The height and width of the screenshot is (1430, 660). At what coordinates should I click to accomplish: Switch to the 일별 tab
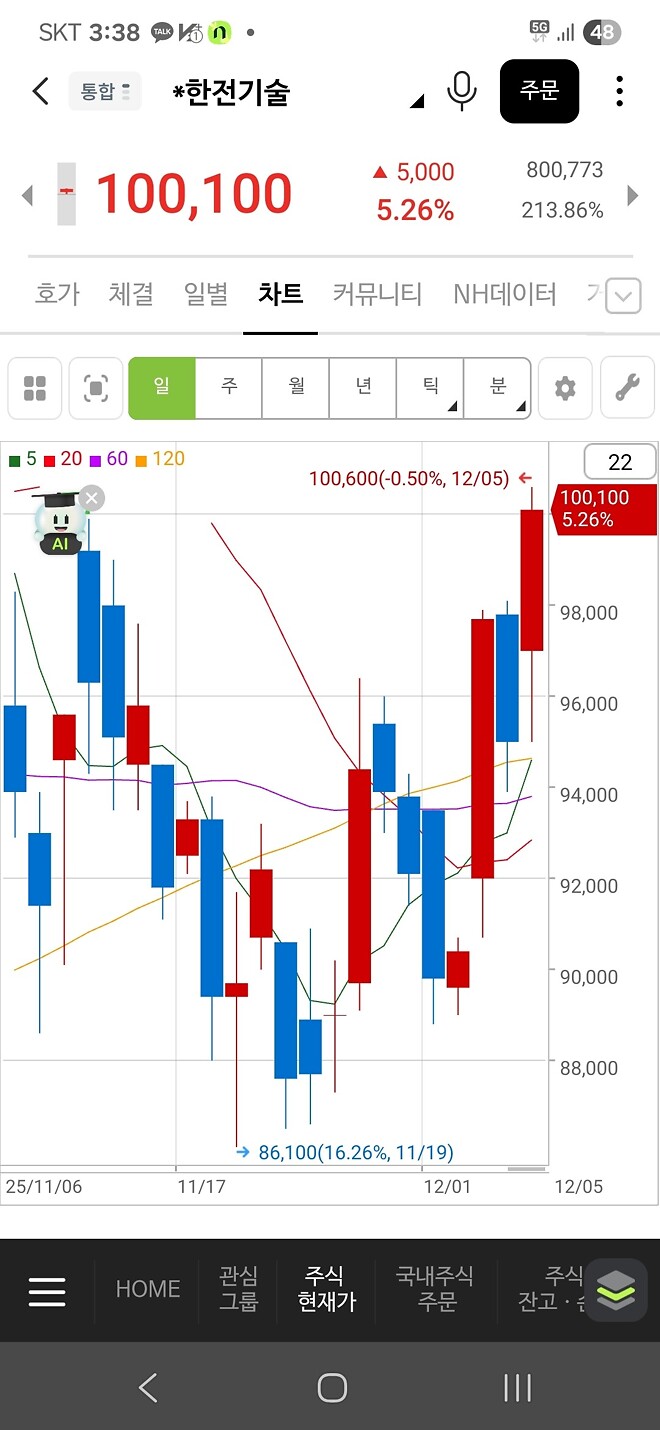pos(206,294)
